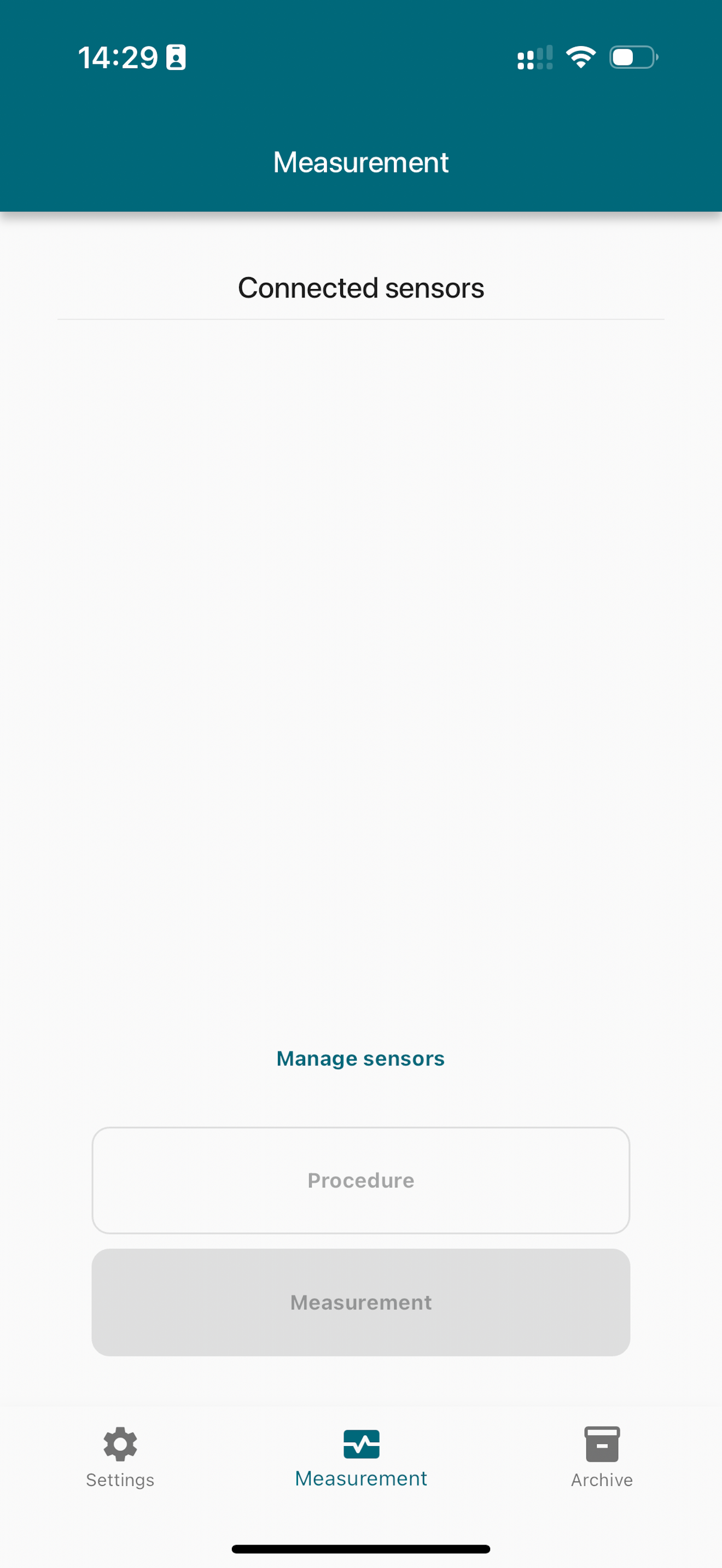Click the Wi-Fi indicator icon
Viewport: 722px width, 1568px height.
(x=580, y=57)
